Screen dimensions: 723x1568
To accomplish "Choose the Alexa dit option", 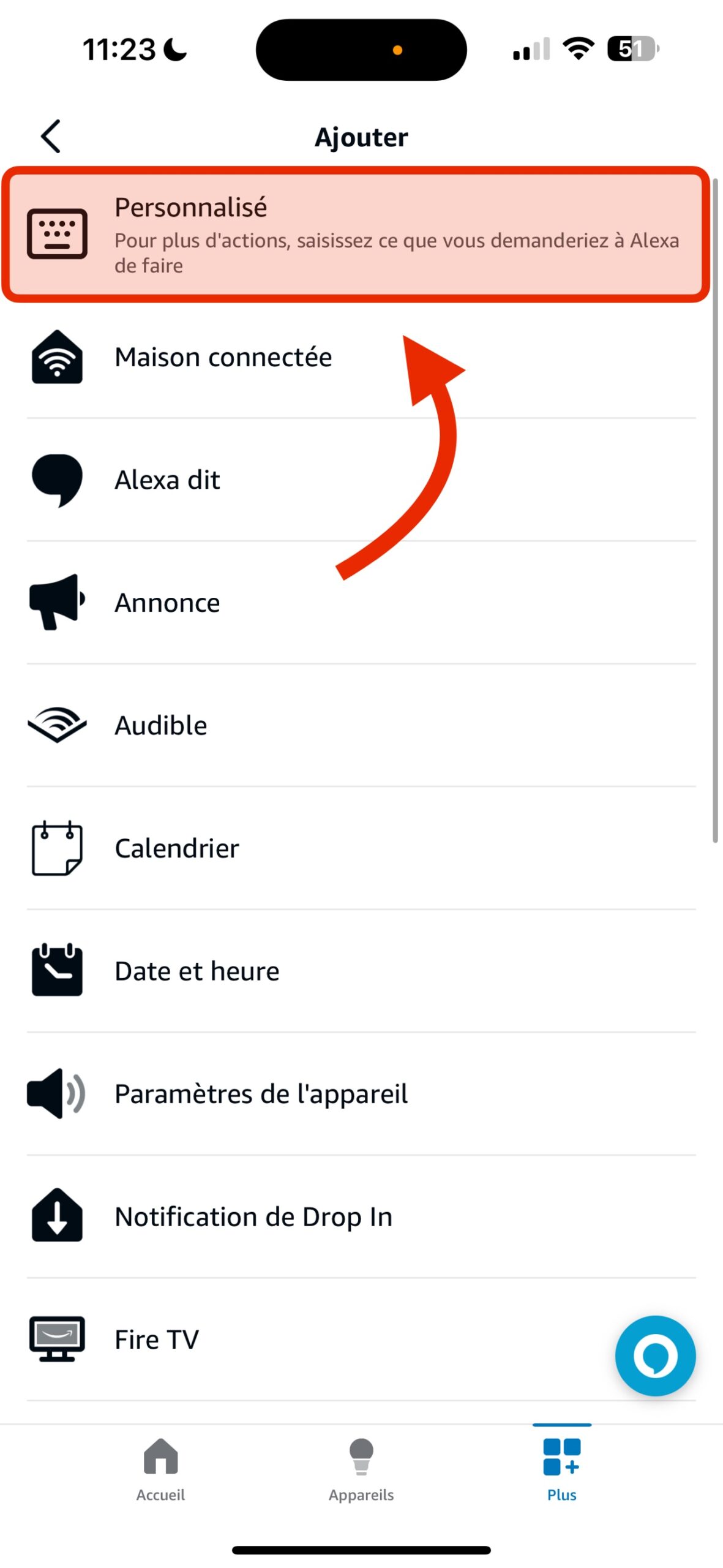I will coord(167,480).
